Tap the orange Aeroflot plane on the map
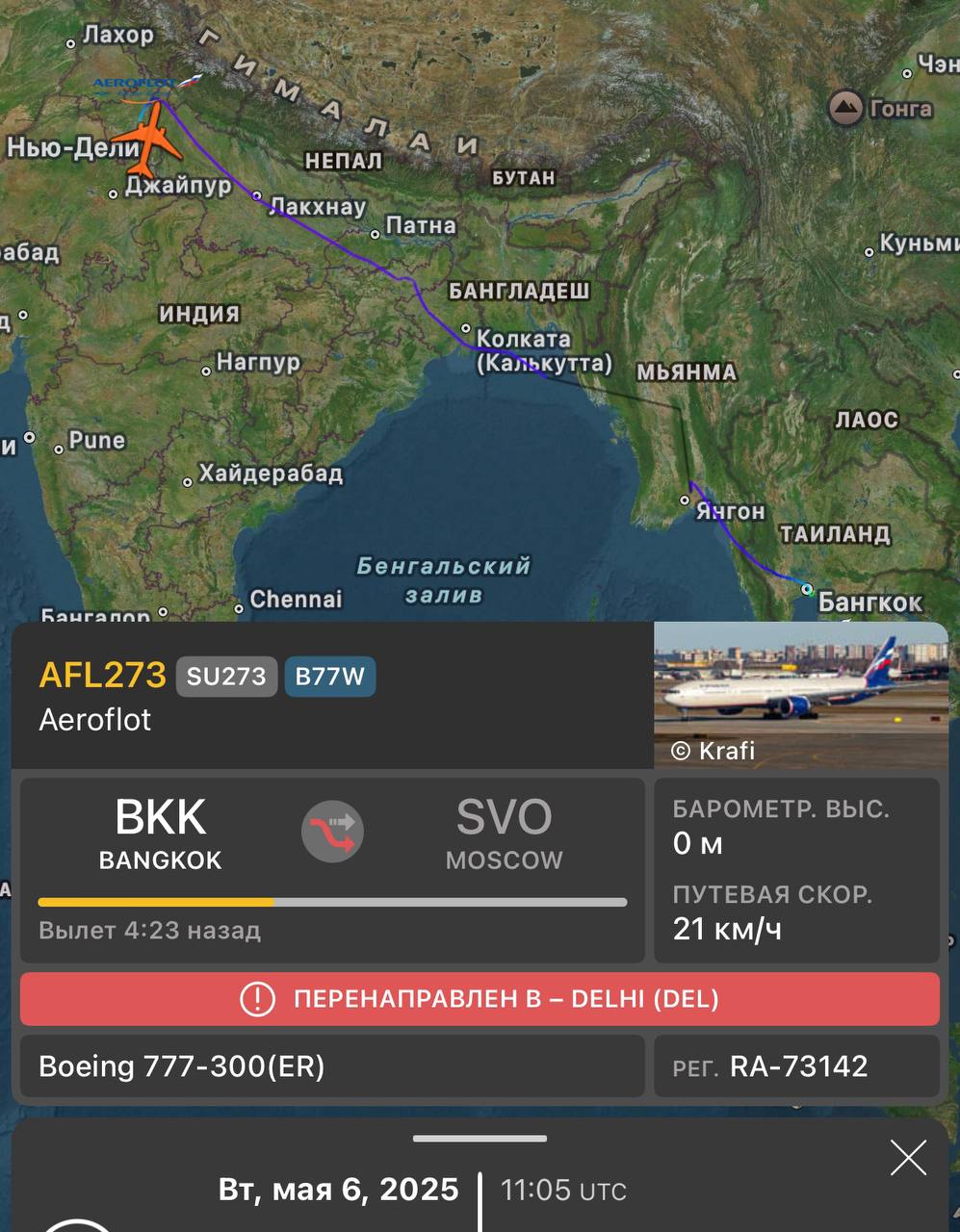The image size is (960, 1232). point(149,138)
